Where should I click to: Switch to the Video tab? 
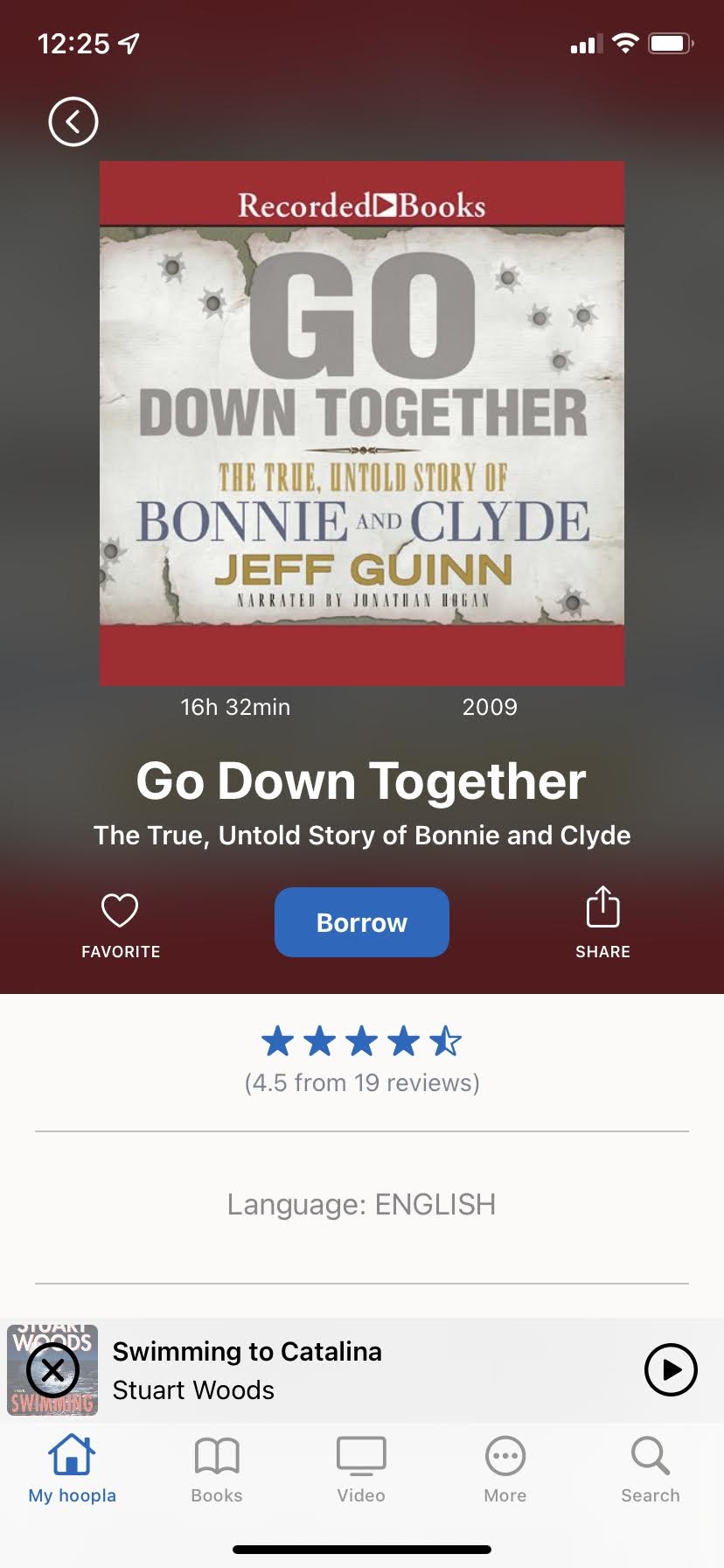tap(361, 1470)
